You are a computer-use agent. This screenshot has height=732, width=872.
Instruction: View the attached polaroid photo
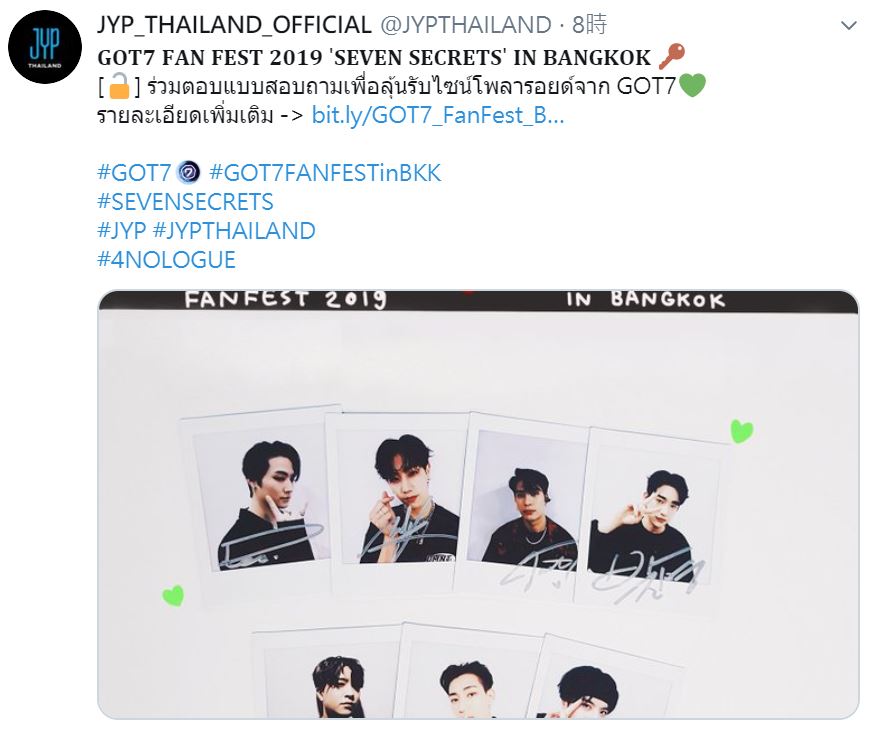(x=477, y=505)
